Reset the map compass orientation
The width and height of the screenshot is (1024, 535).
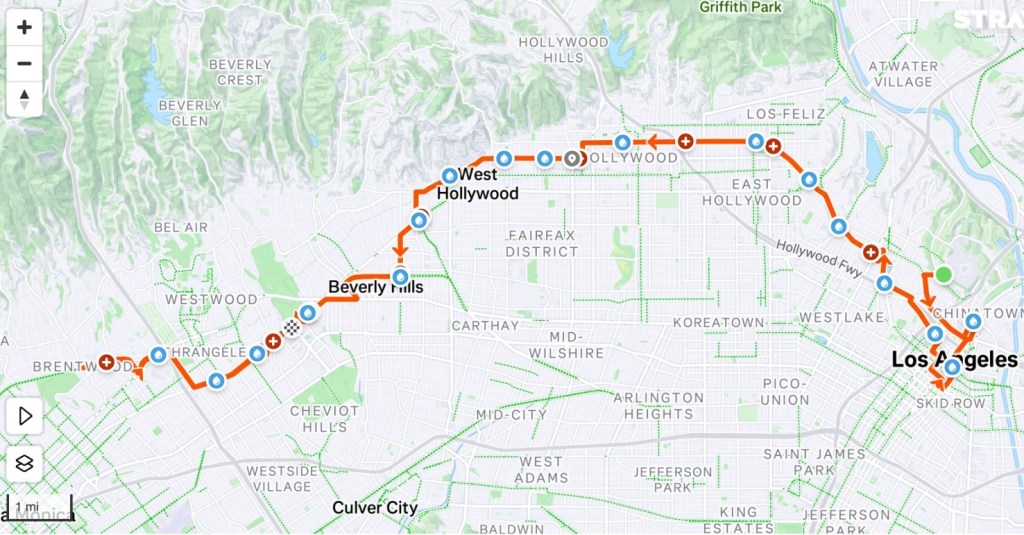click(24, 98)
